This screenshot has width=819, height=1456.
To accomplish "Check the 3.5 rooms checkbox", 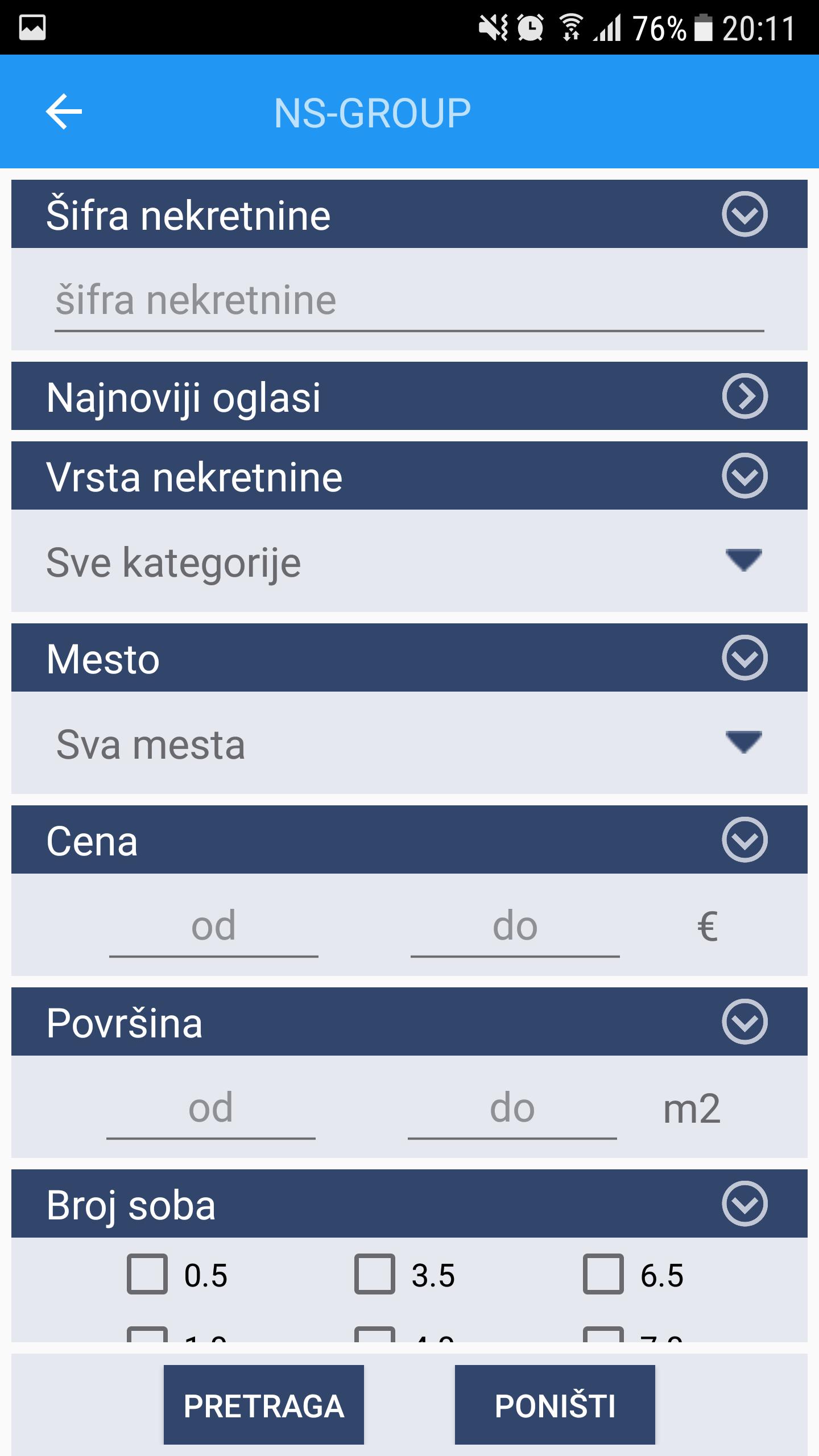I will 375,1274.
